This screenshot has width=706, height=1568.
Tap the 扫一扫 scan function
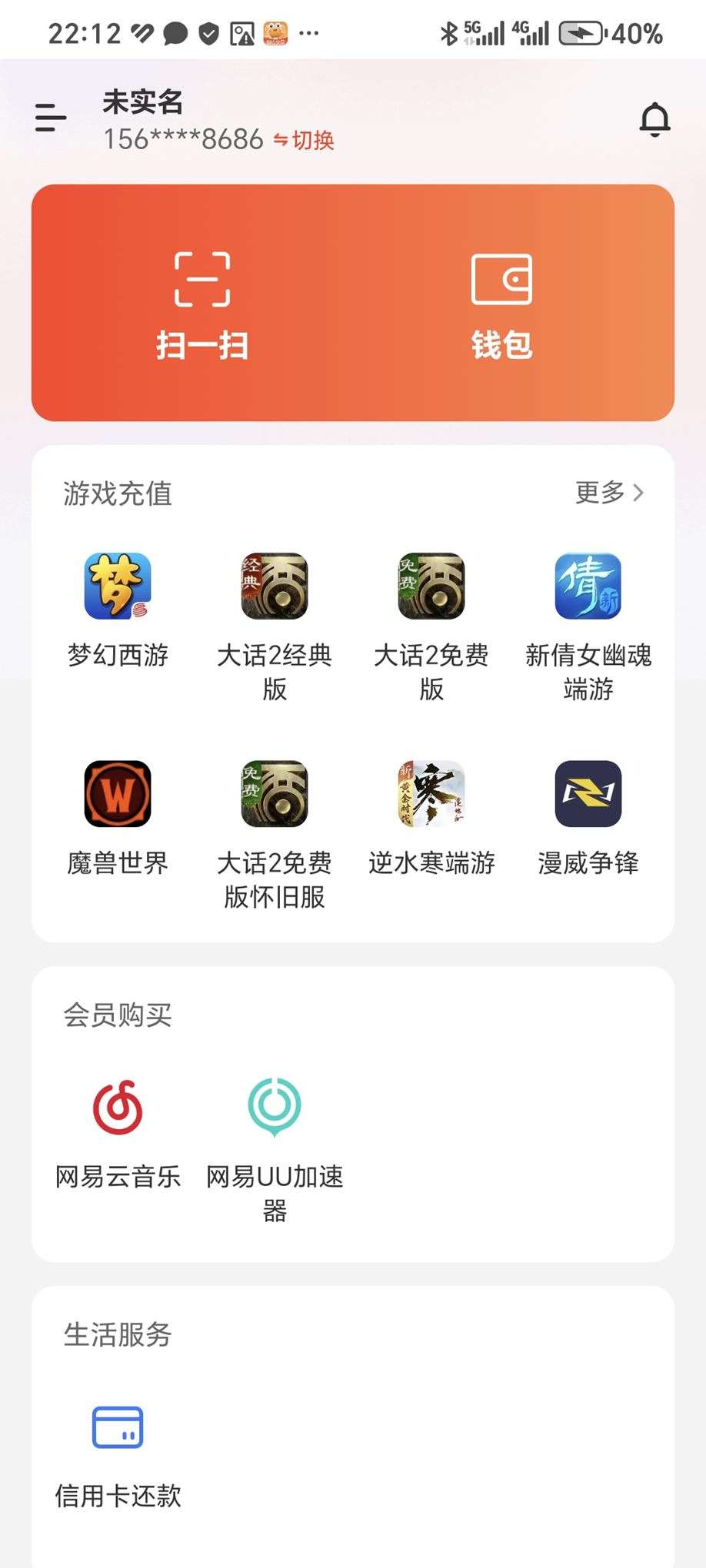[x=201, y=302]
